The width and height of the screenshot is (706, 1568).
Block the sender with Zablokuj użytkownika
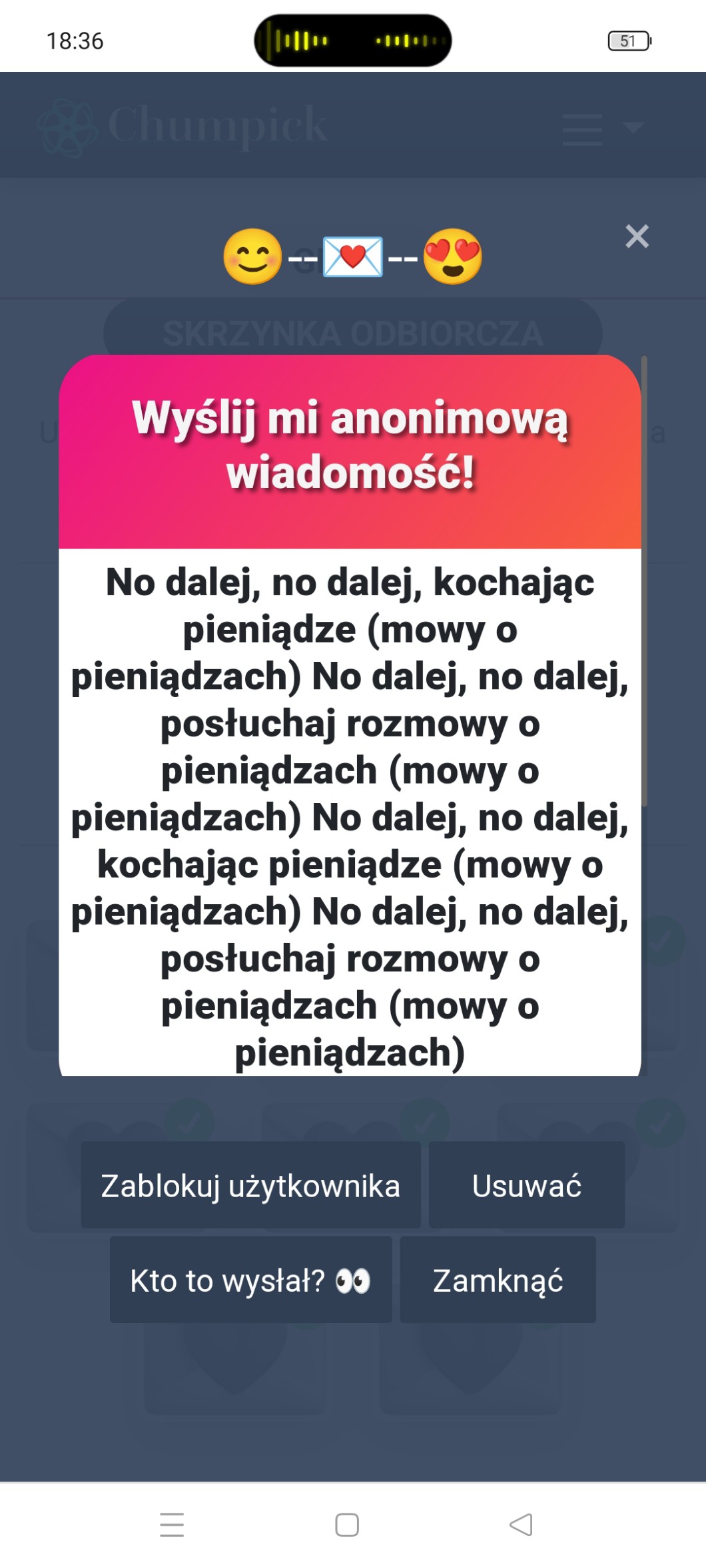pyautogui.click(x=250, y=1185)
